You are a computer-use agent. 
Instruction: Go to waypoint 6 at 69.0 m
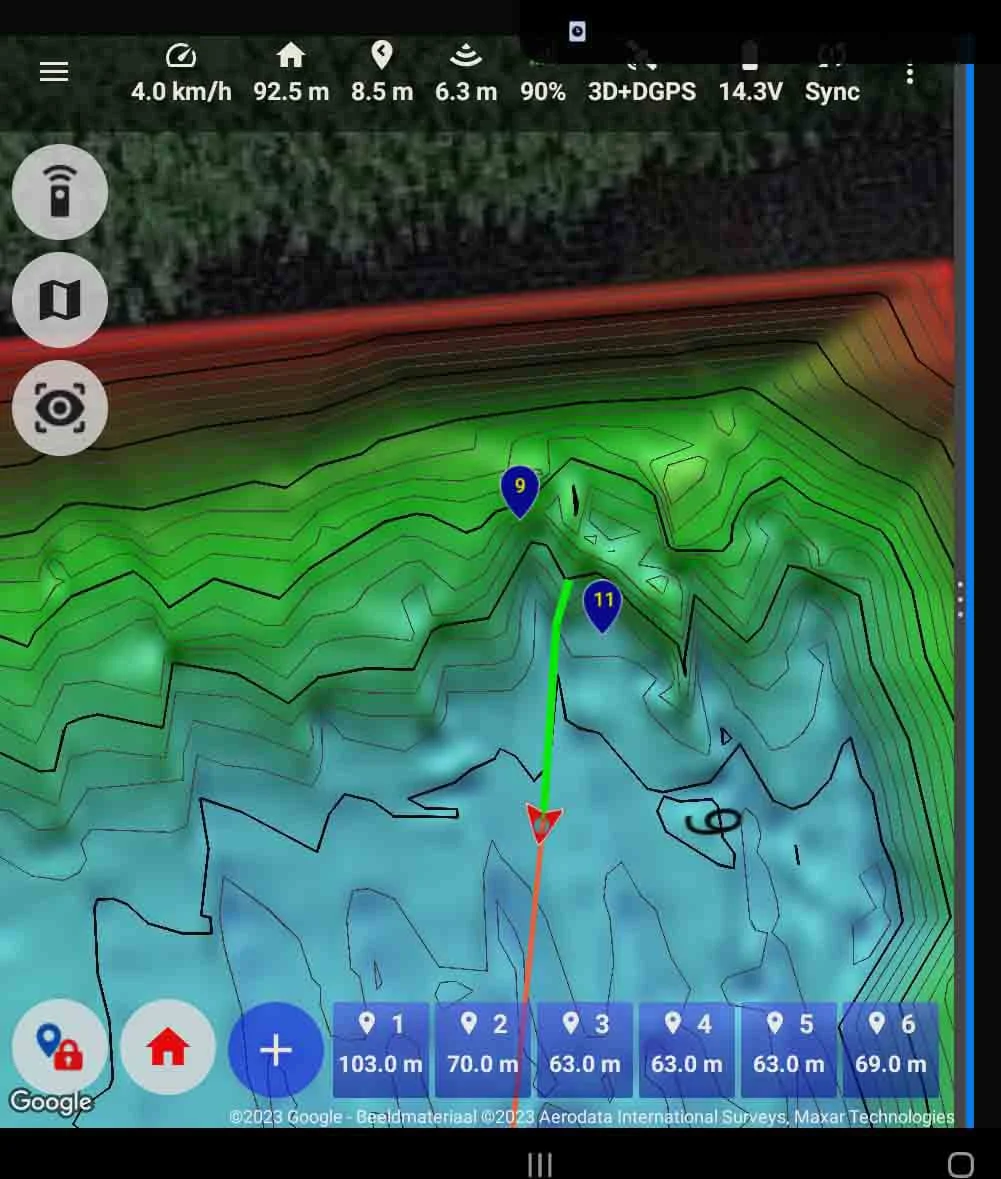(x=891, y=1048)
